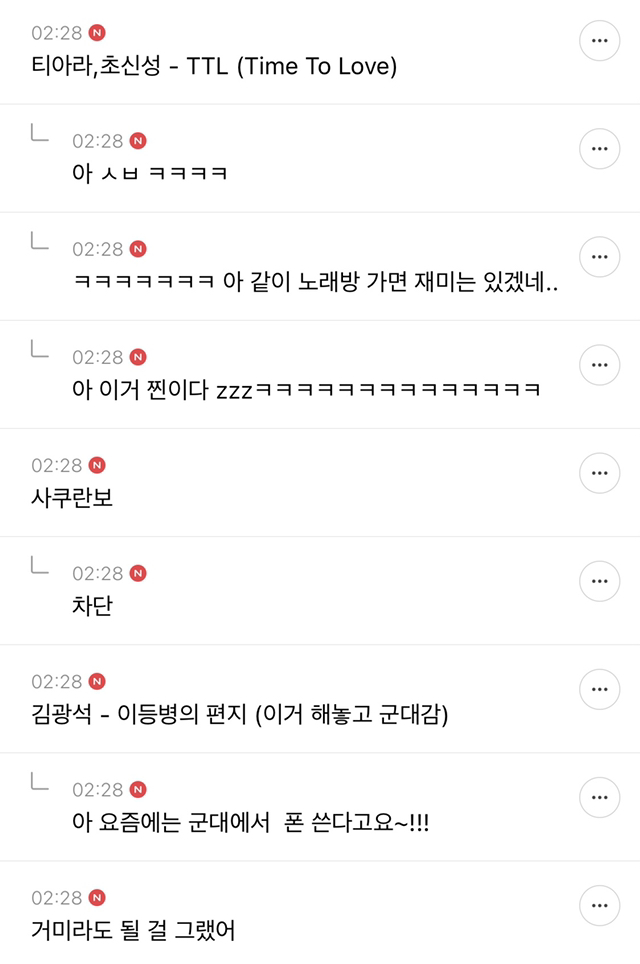Open more menu for the 차단 reply
The width and height of the screenshot is (640, 964).
click(599, 581)
